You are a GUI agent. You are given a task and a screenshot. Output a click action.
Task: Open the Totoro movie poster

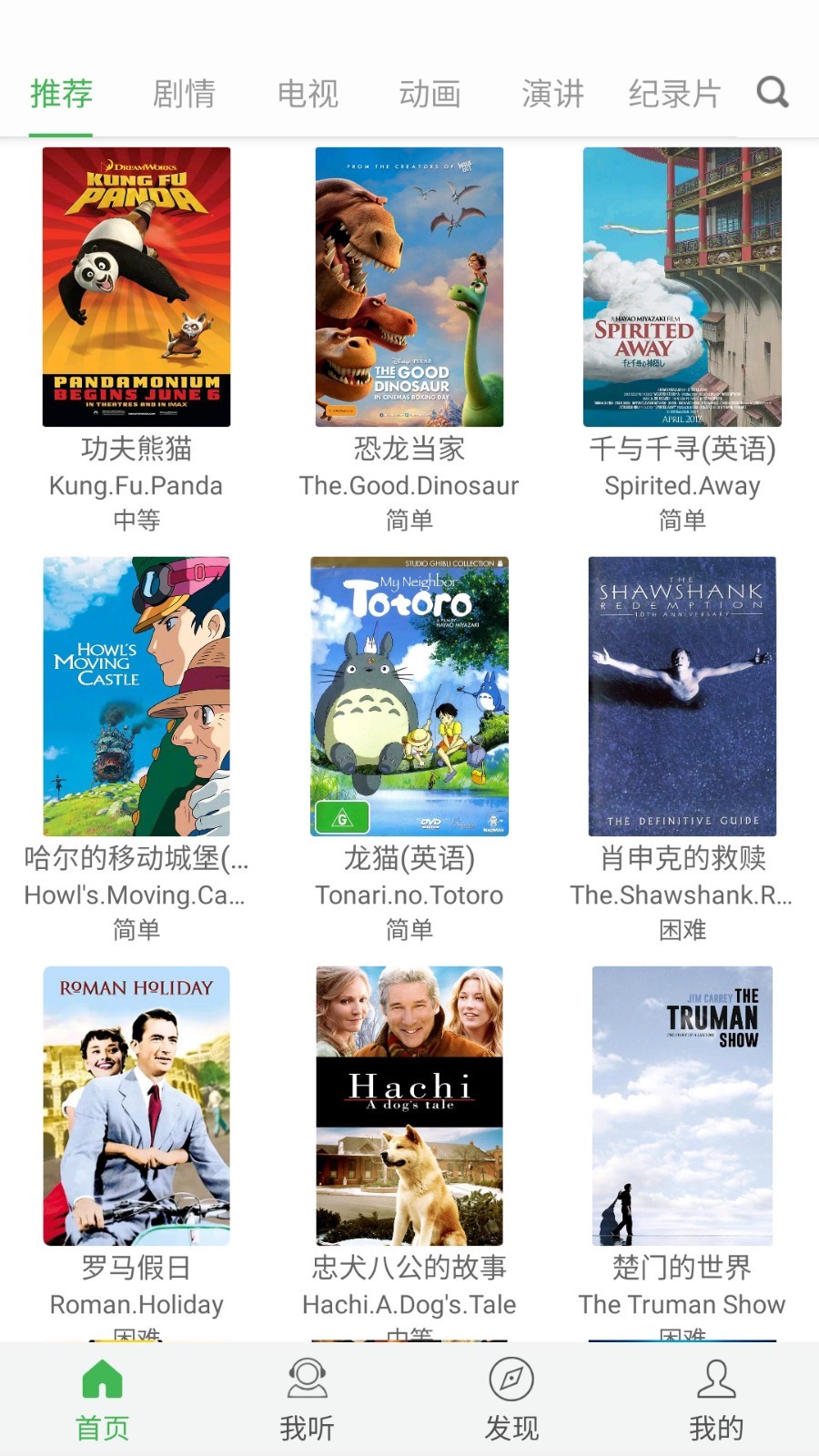[408, 695]
